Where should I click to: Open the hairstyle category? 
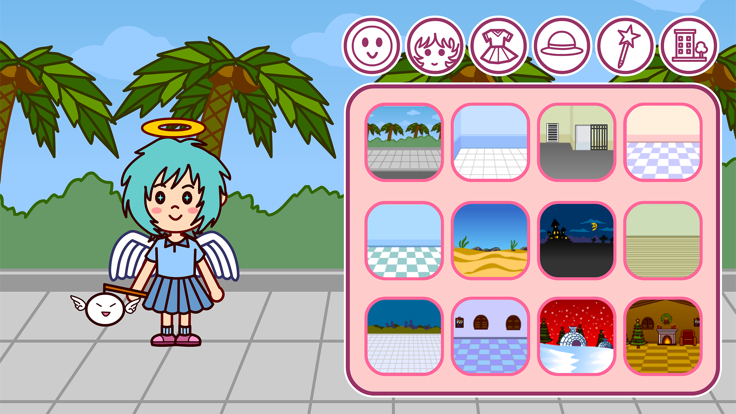tap(435, 46)
